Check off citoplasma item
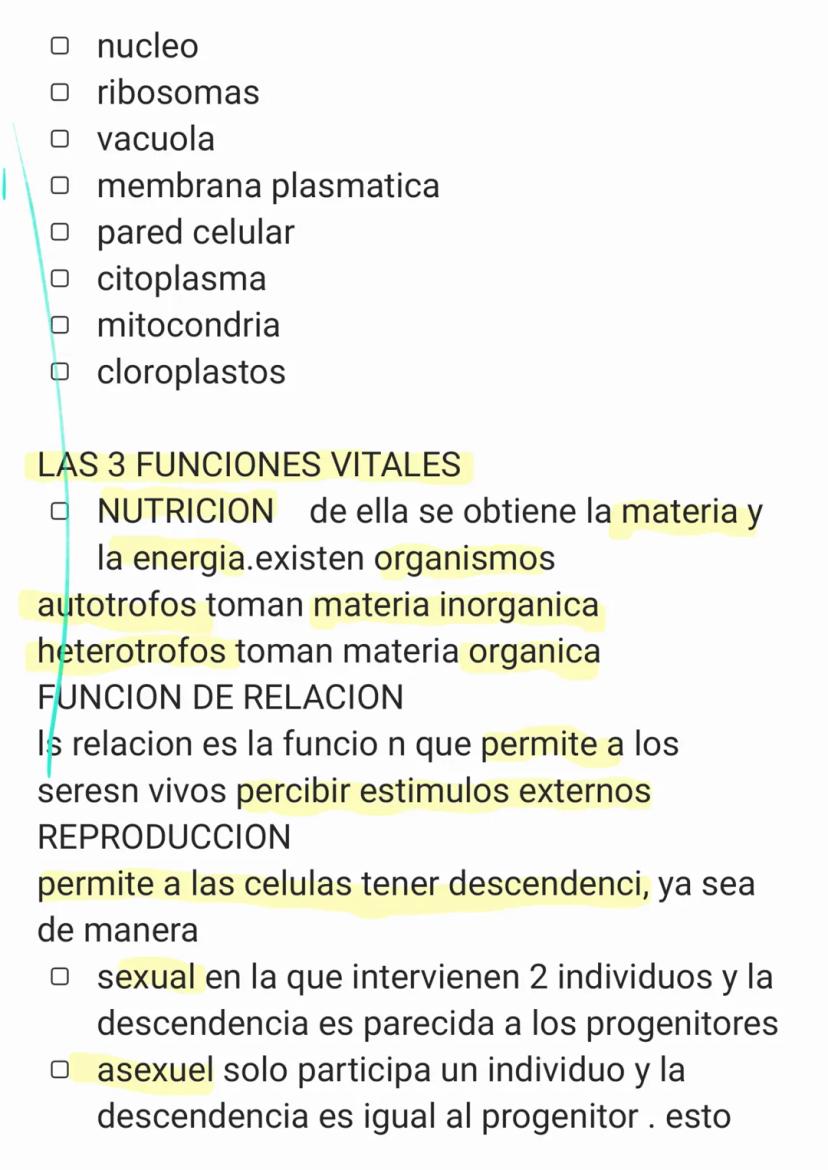Viewport: 828px width, 1170px height. pyautogui.click(x=60, y=279)
